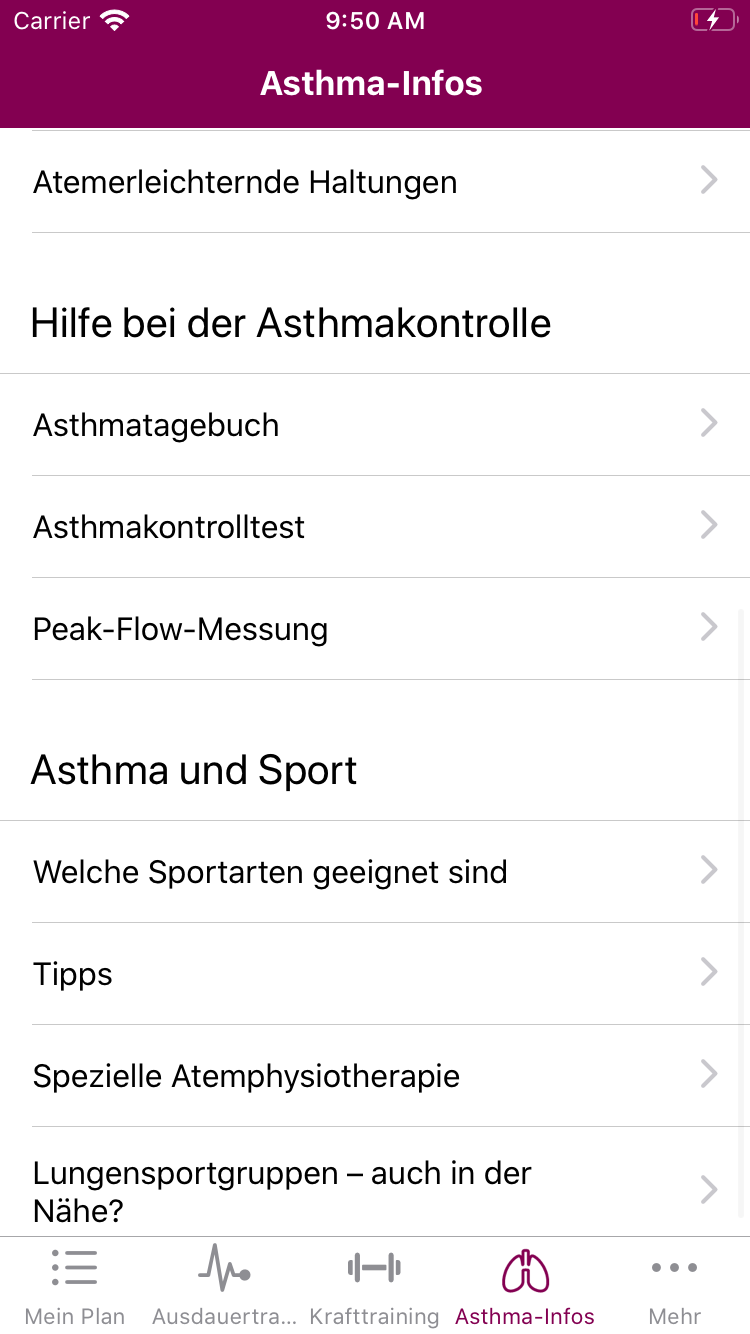Tap the Asthma-Infos tab
This screenshot has height=1334, width=750.
525,1286
